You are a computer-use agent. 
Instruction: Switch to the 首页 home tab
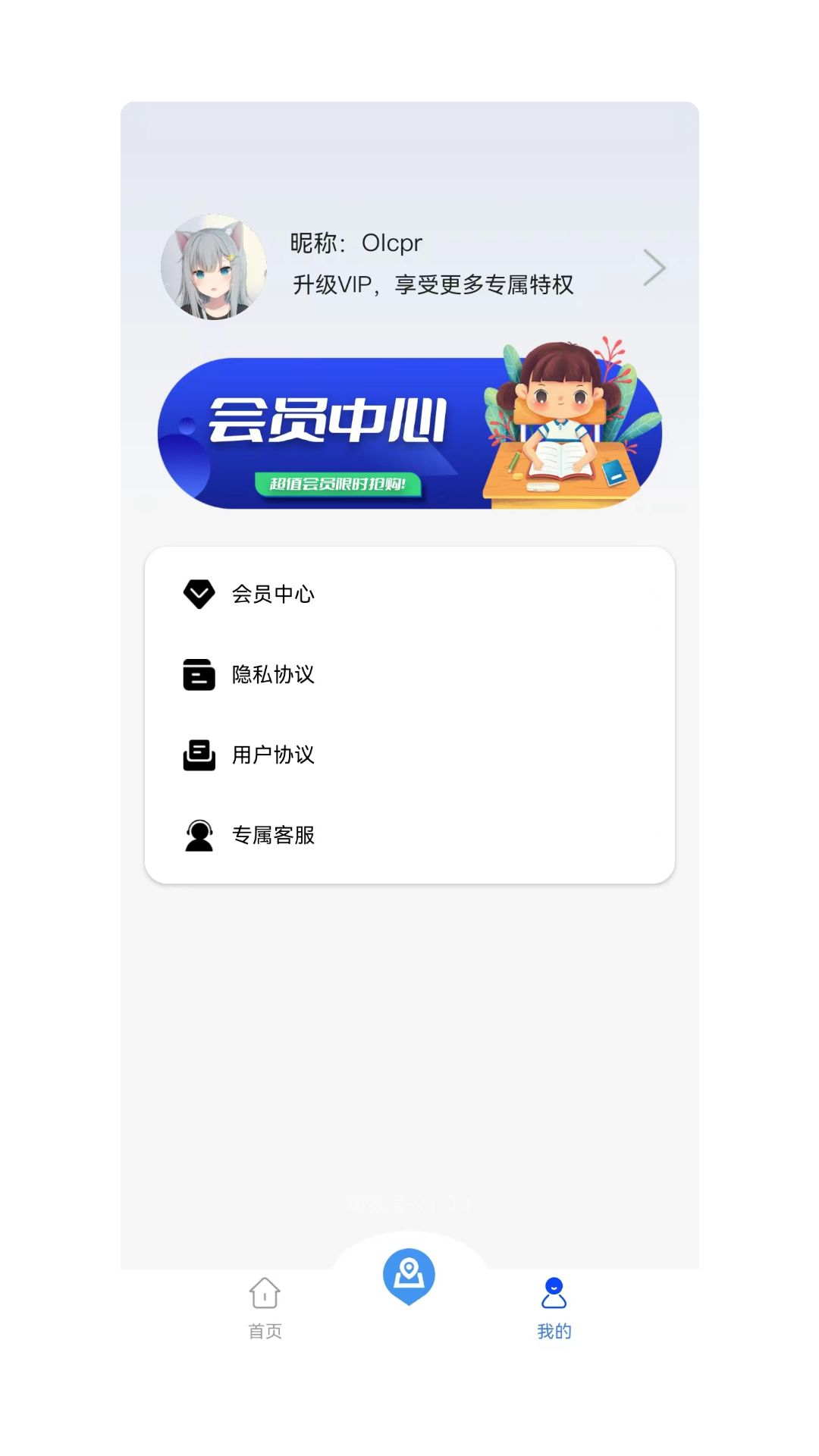(x=265, y=1309)
